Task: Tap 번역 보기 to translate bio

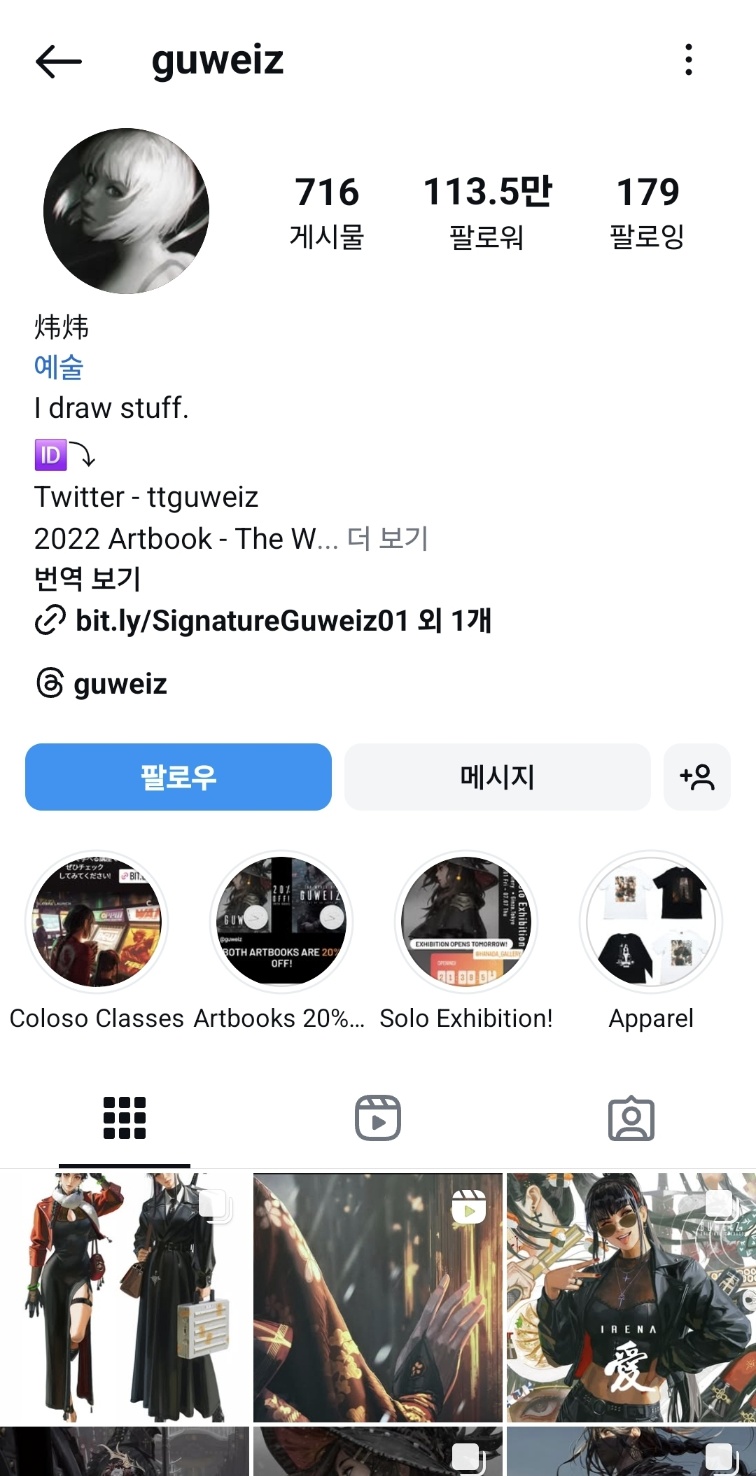Action: coord(87,579)
